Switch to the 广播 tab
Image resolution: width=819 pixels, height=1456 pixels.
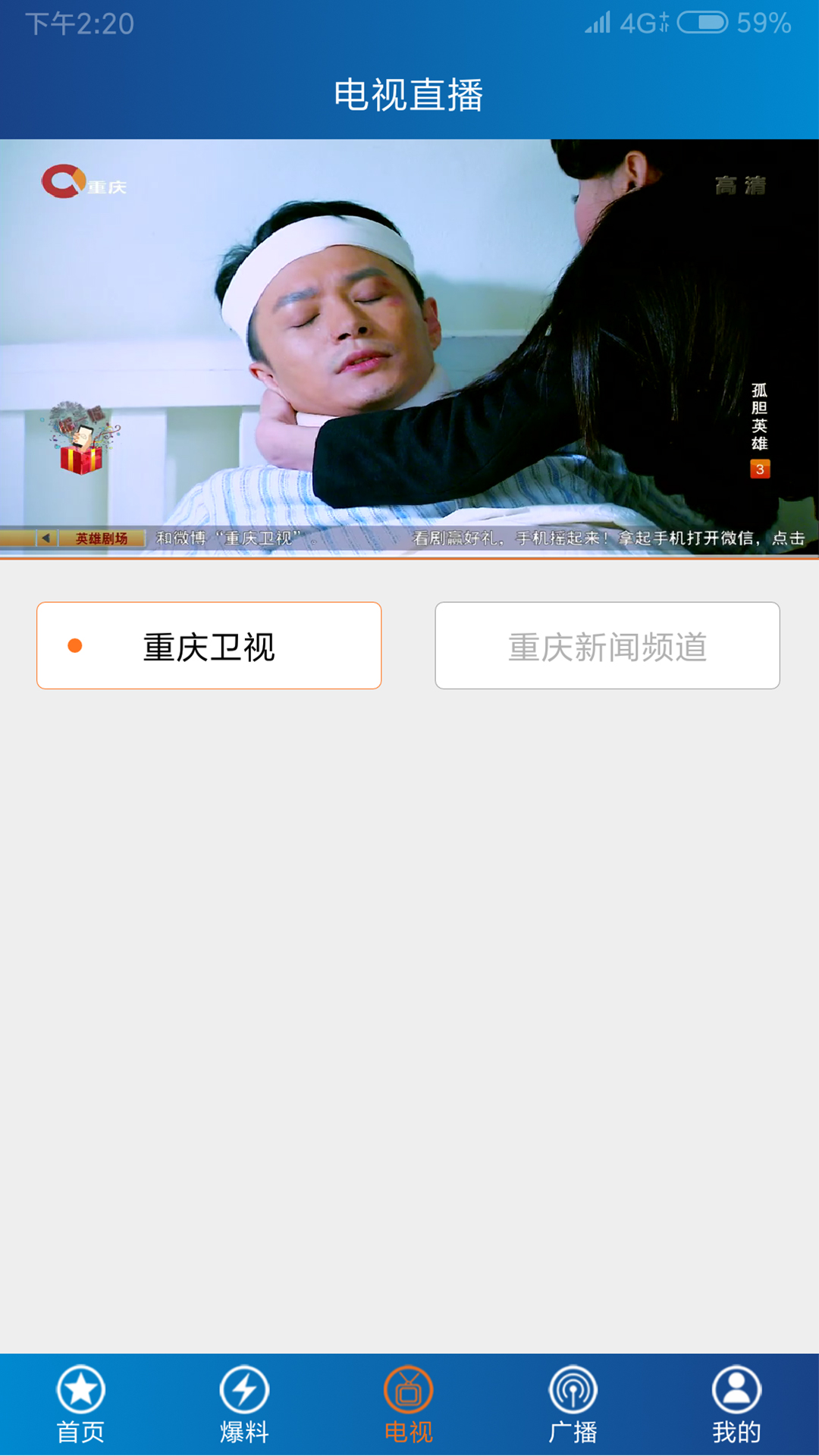pyautogui.click(x=573, y=1404)
